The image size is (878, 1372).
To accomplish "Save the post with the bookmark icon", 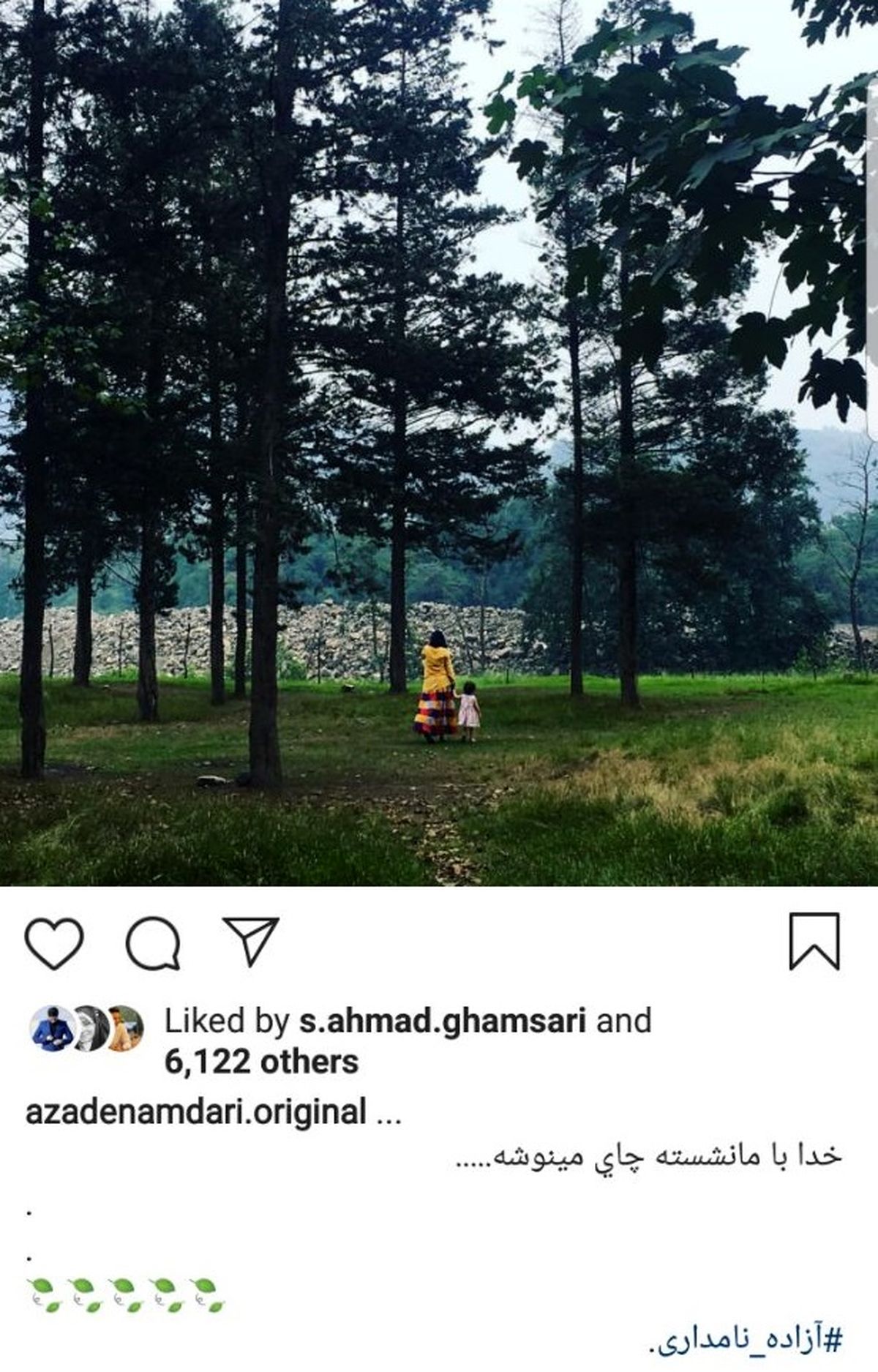I will [814, 942].
